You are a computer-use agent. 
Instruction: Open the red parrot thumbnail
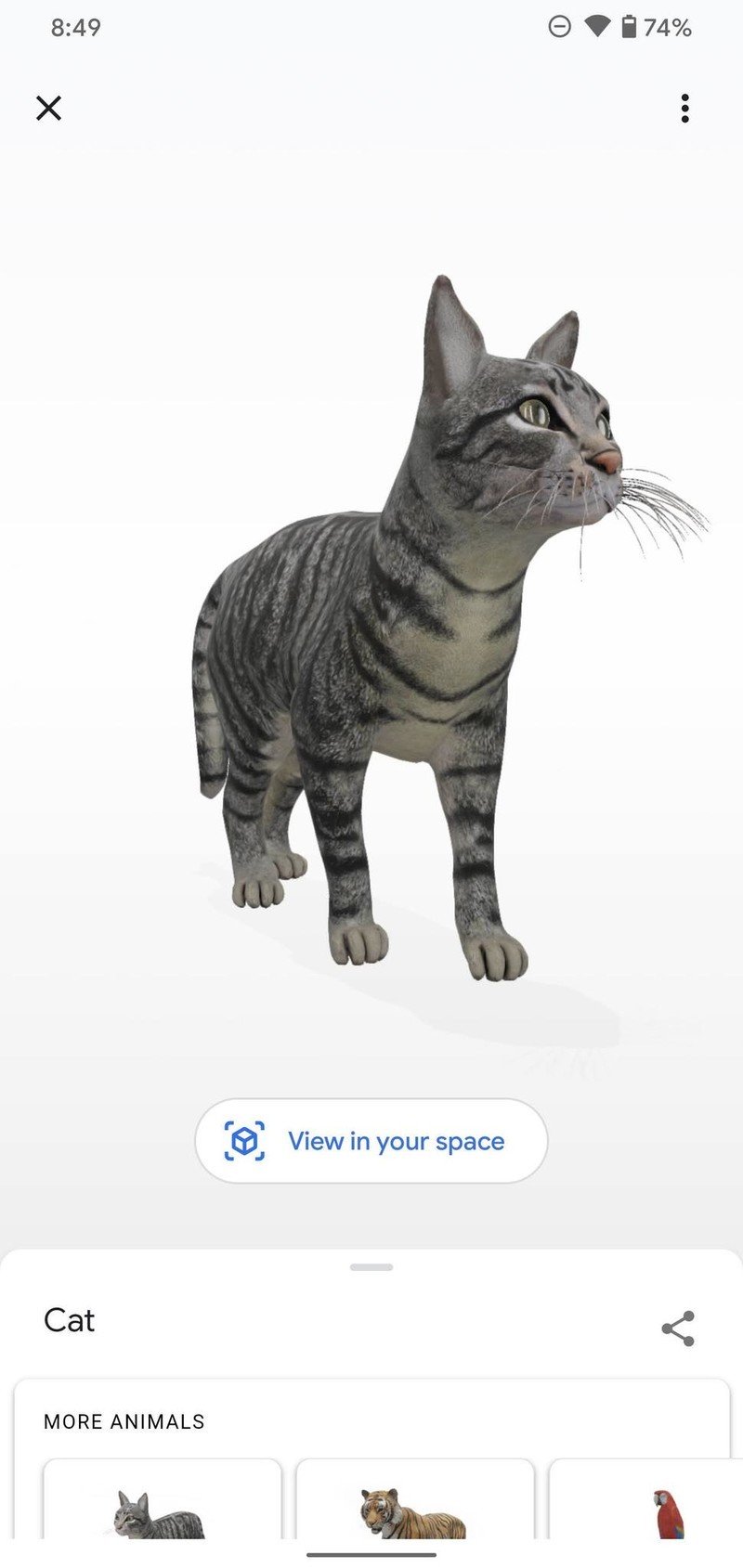[646, 1498]
